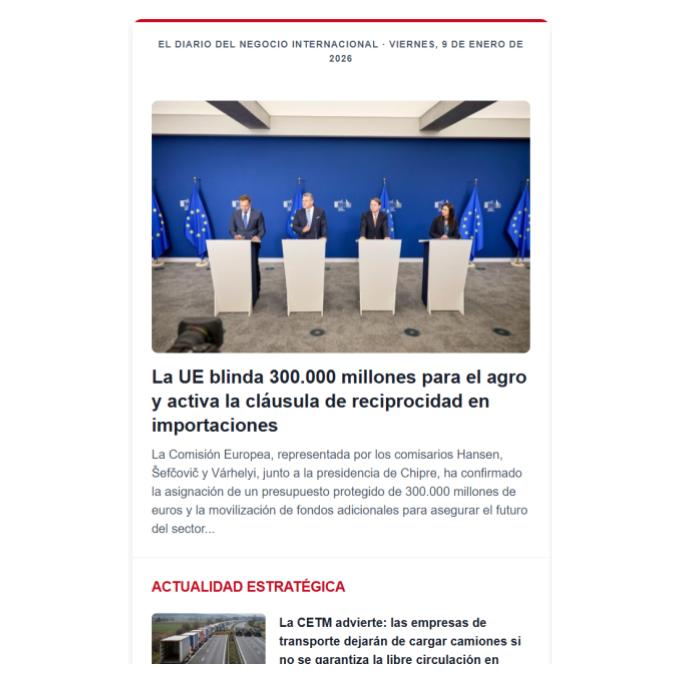The image size is (680, 680).
Task: Open the La UE blinda 300.000 millones headline
Action: [x=339, y=401]
